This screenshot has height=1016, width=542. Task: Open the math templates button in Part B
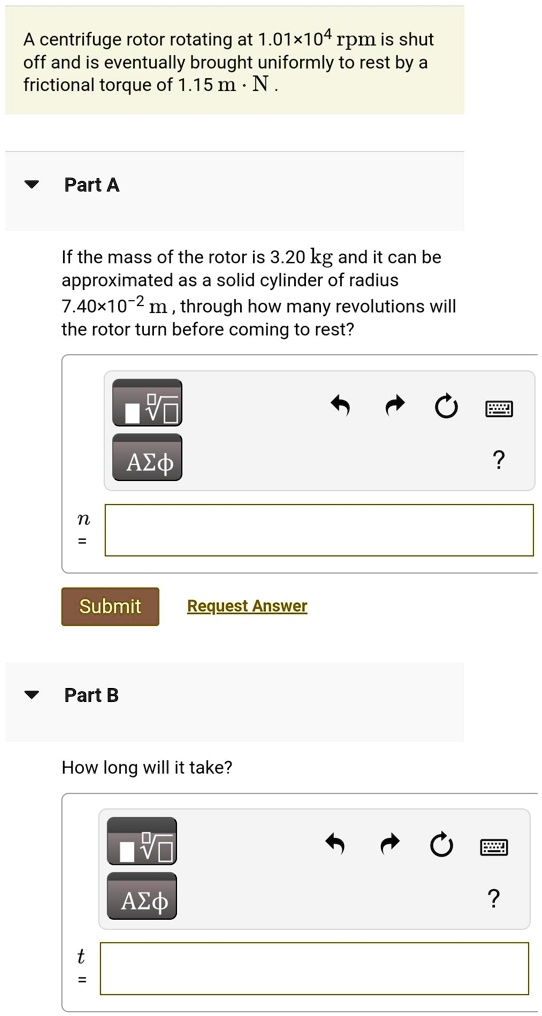point(141,841)
